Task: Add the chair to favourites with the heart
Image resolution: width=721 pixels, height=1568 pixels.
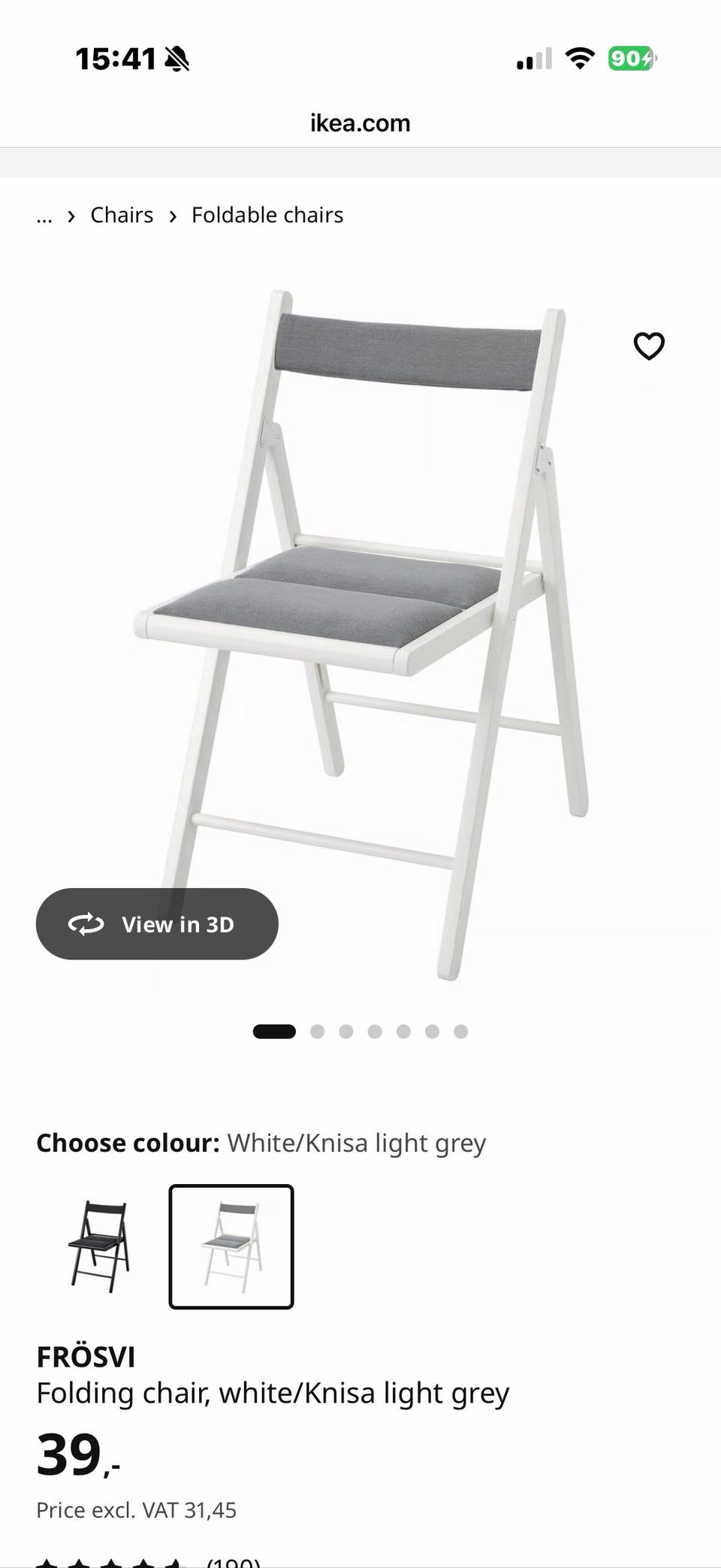Action: [649, 346]
